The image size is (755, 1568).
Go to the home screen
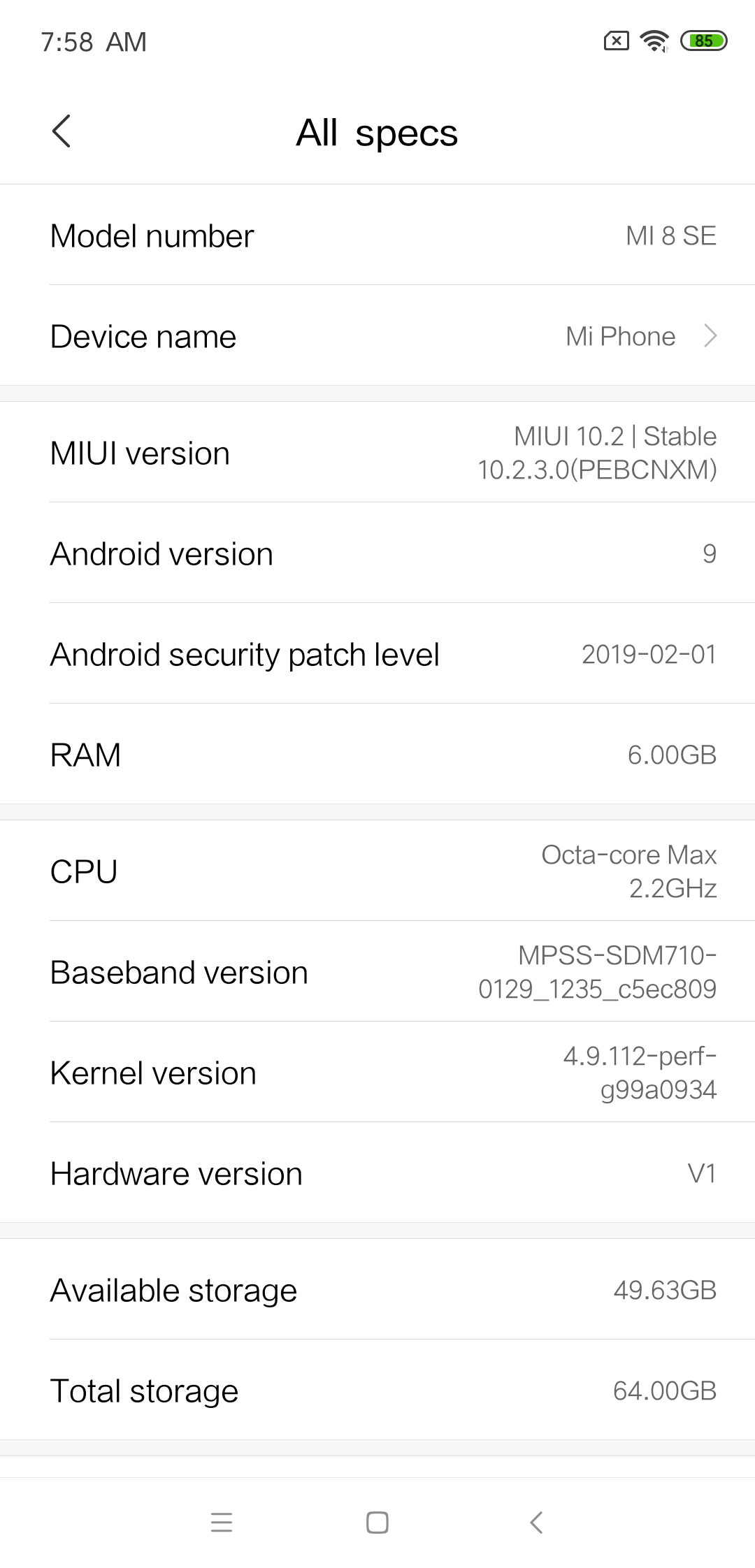tap(377, 1522)
